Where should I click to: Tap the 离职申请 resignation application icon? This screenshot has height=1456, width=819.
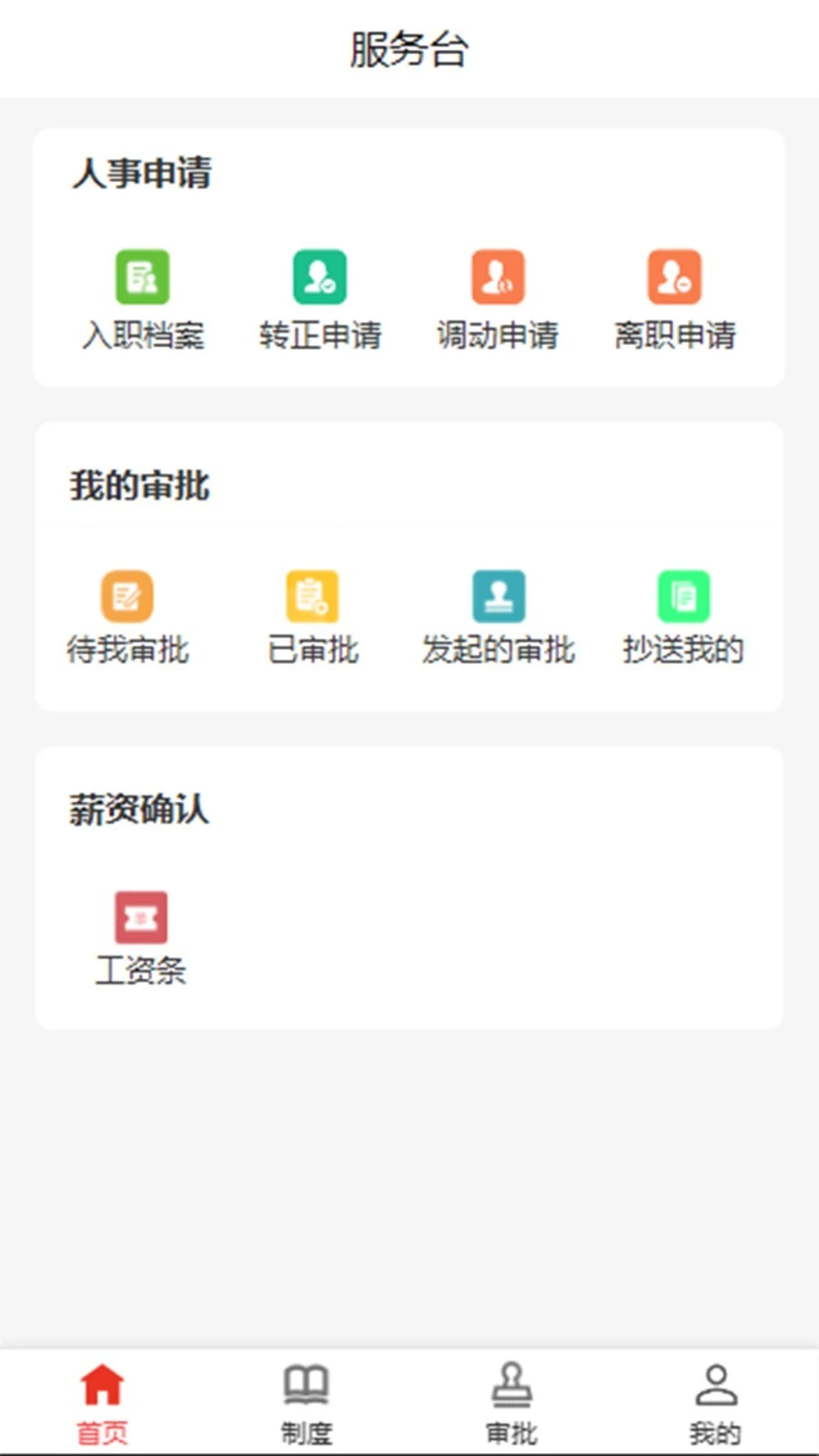(x=673, y=276)
